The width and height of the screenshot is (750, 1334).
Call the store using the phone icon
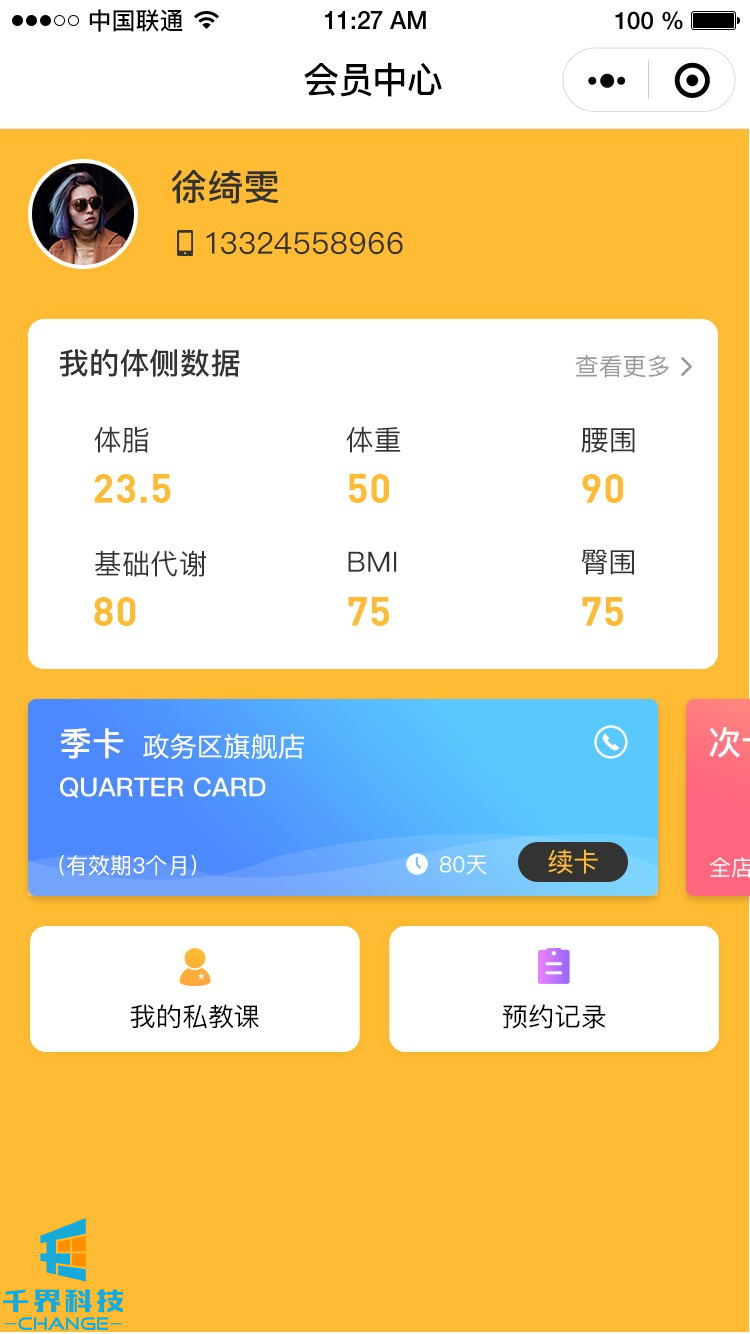[x=611, y=742]
